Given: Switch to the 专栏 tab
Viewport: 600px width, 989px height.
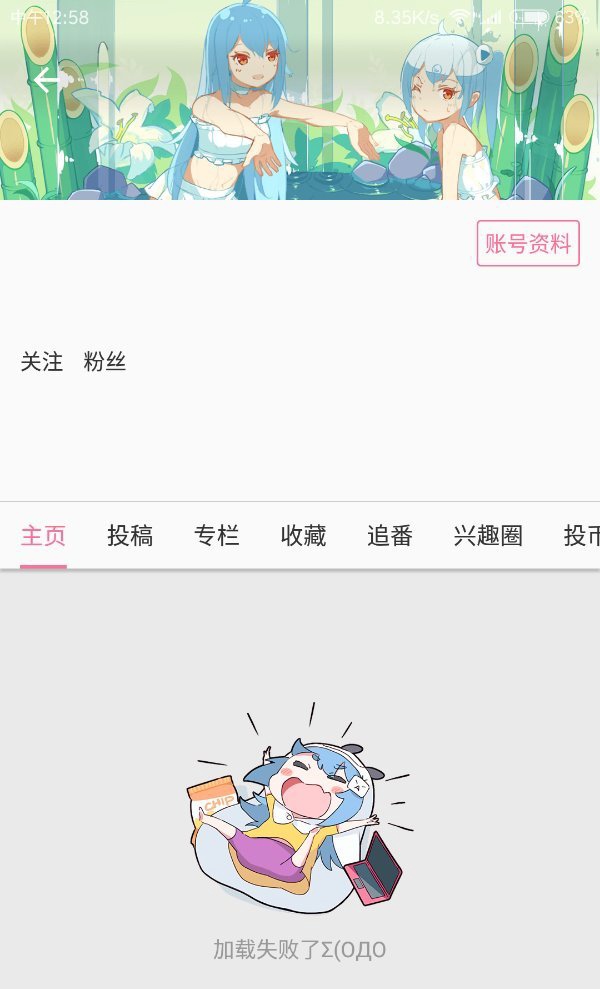Looking at the screenshot, I should click(x=217, y=536).
